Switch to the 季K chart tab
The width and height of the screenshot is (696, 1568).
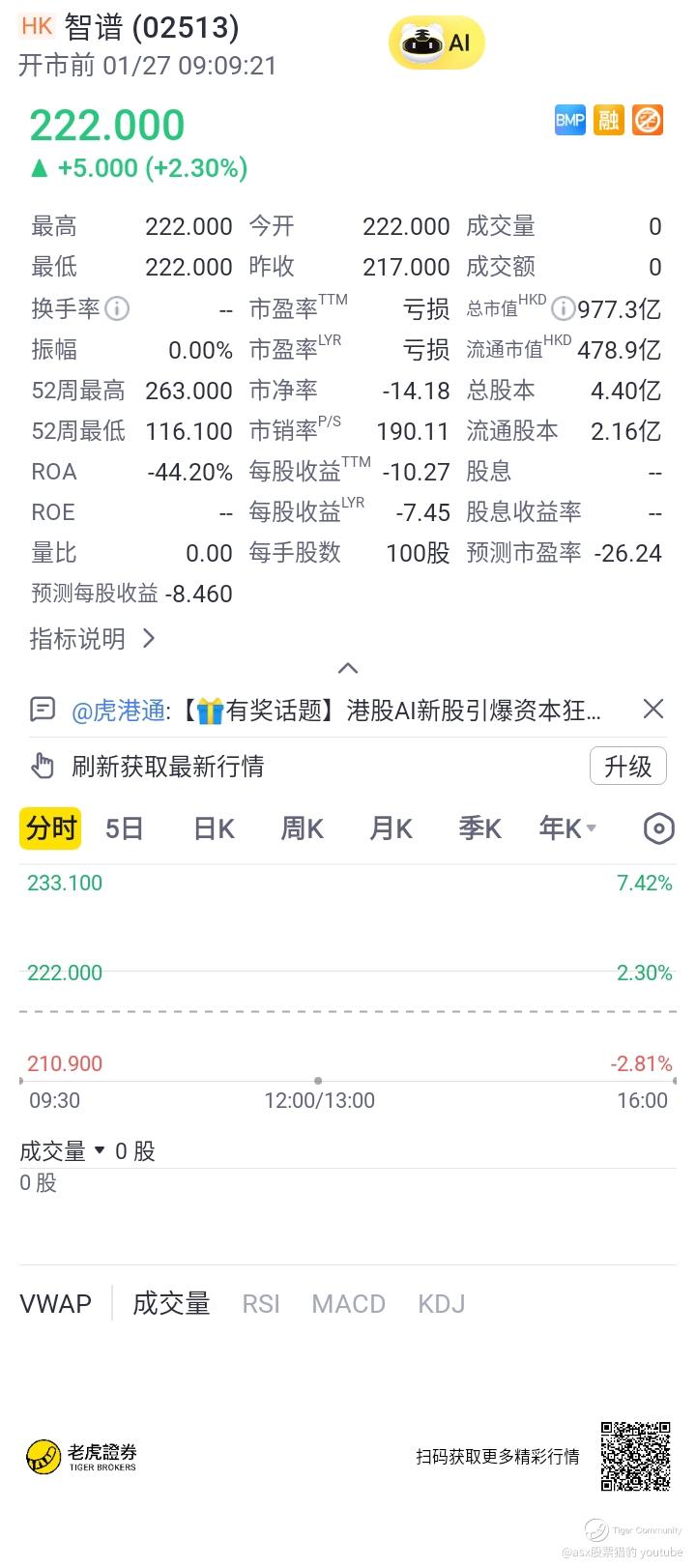tap(479, 828)
